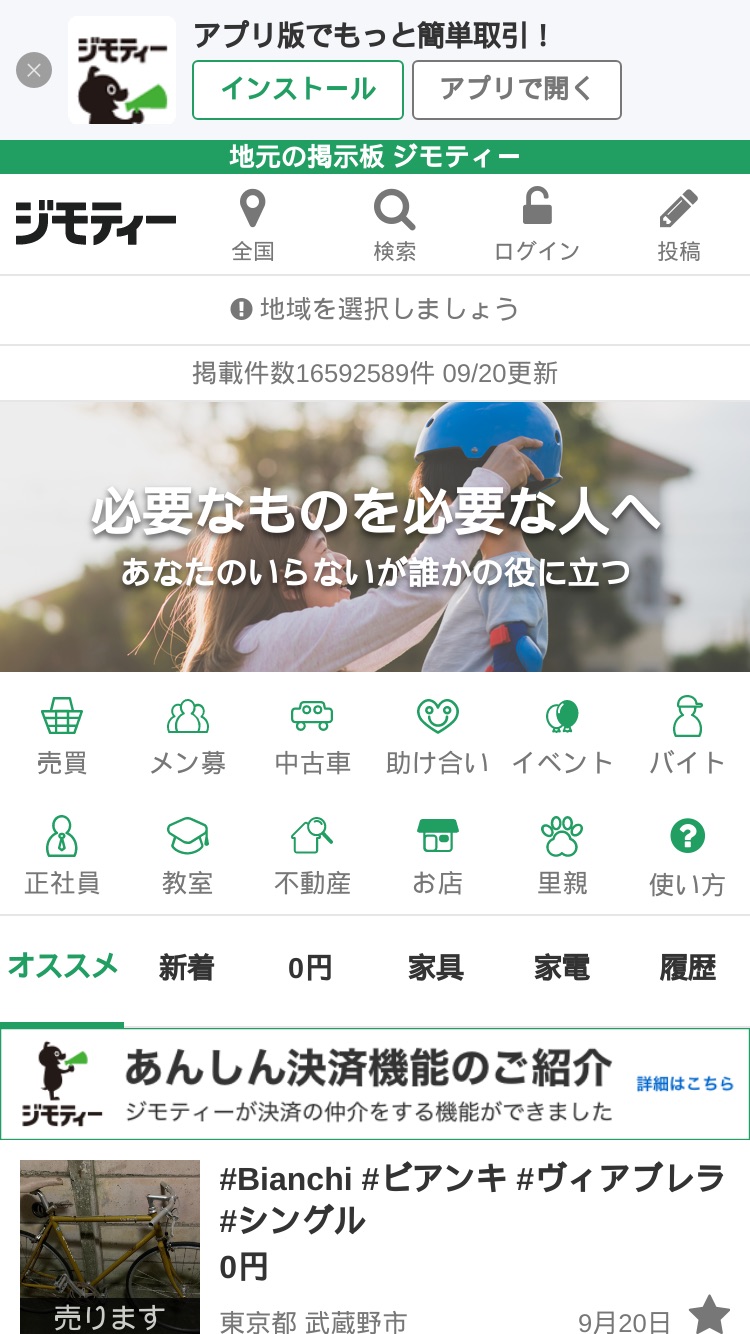Browse the 不動産 category
Viewport: 750px width, 1334px height.
[x=312, y=857]
